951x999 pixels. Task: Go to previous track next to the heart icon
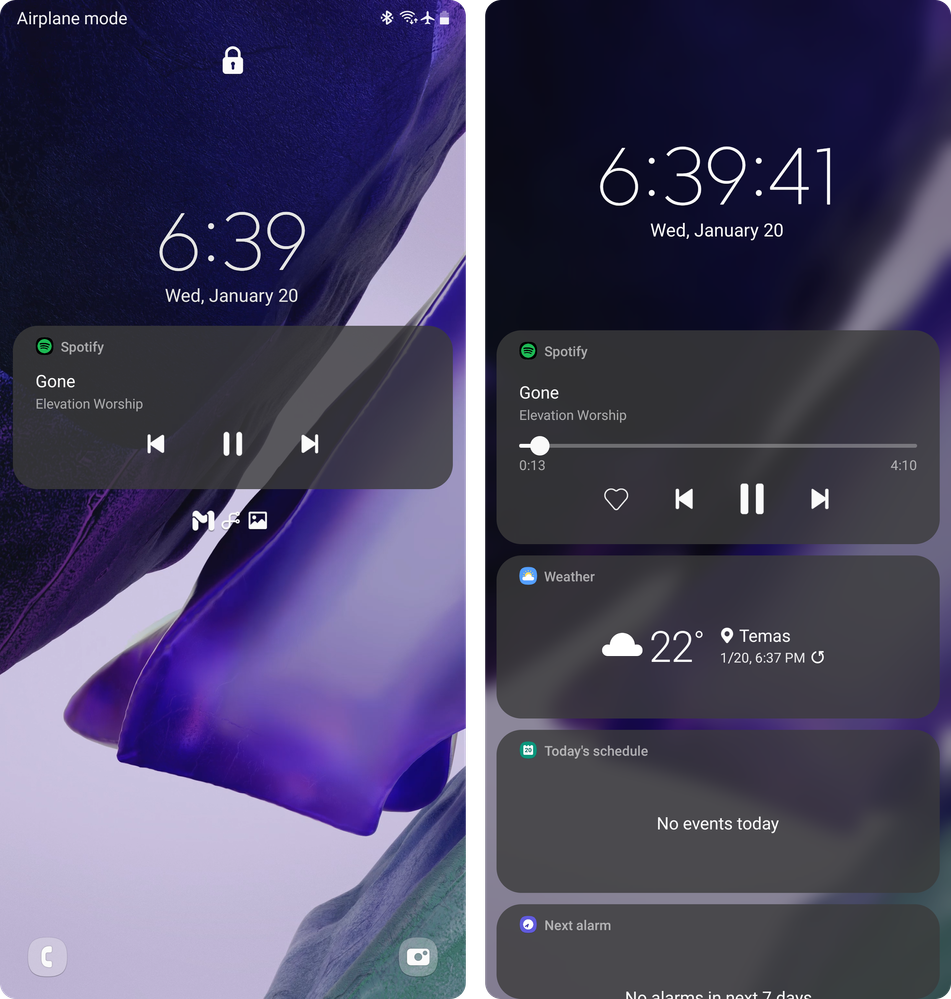click(684, 499)
